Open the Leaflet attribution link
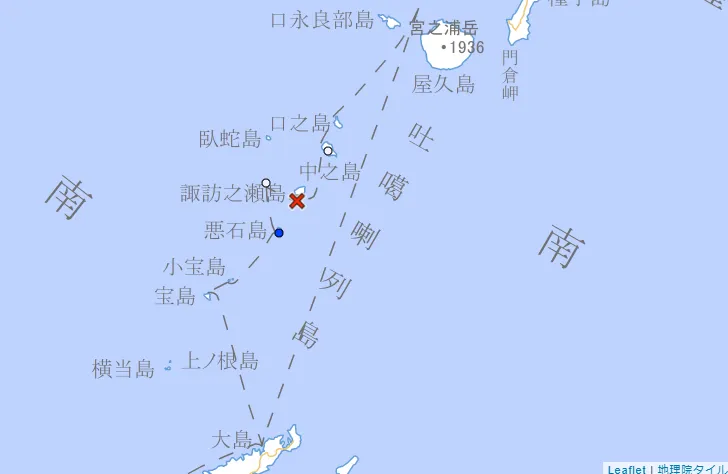The image size is (728, 474). point(626,469)
